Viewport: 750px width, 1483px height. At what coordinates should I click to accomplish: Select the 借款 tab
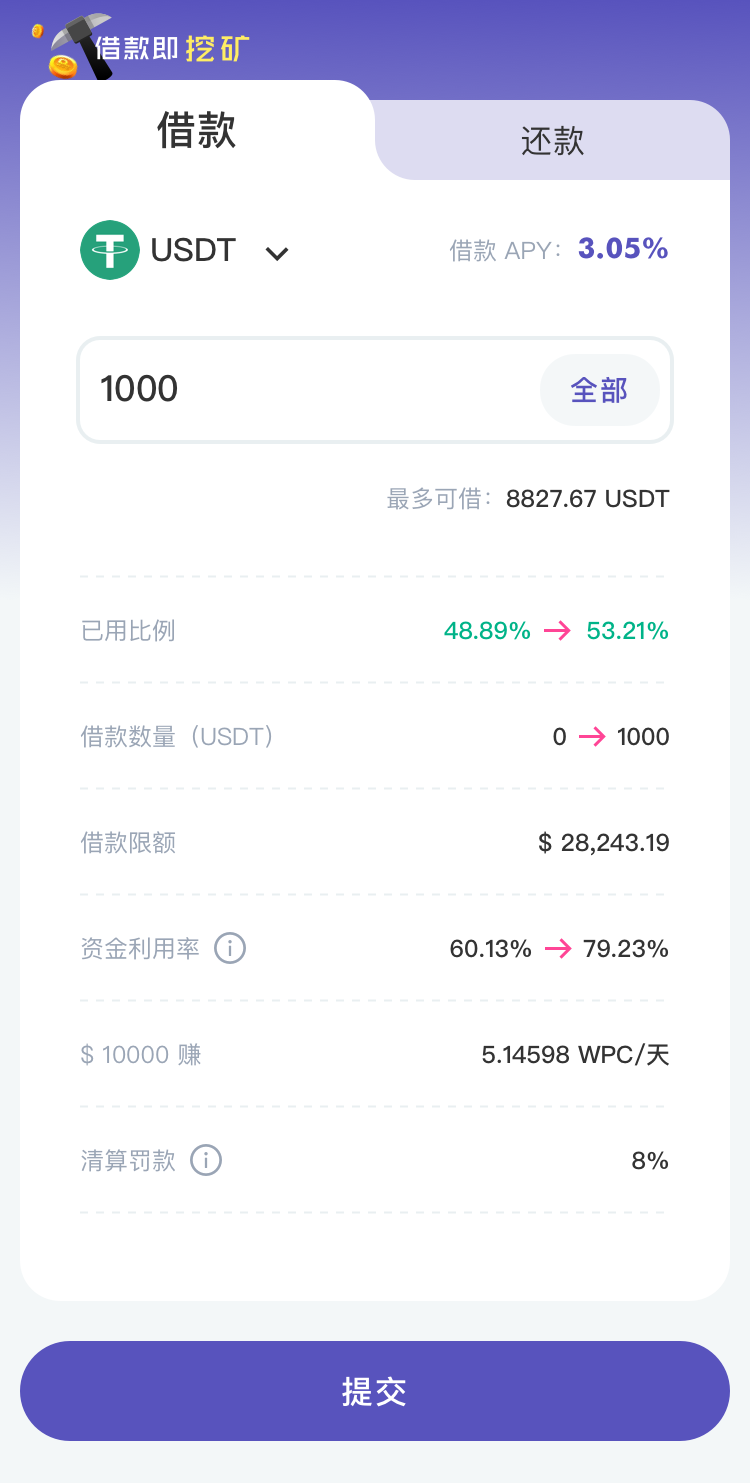(197, 131)
